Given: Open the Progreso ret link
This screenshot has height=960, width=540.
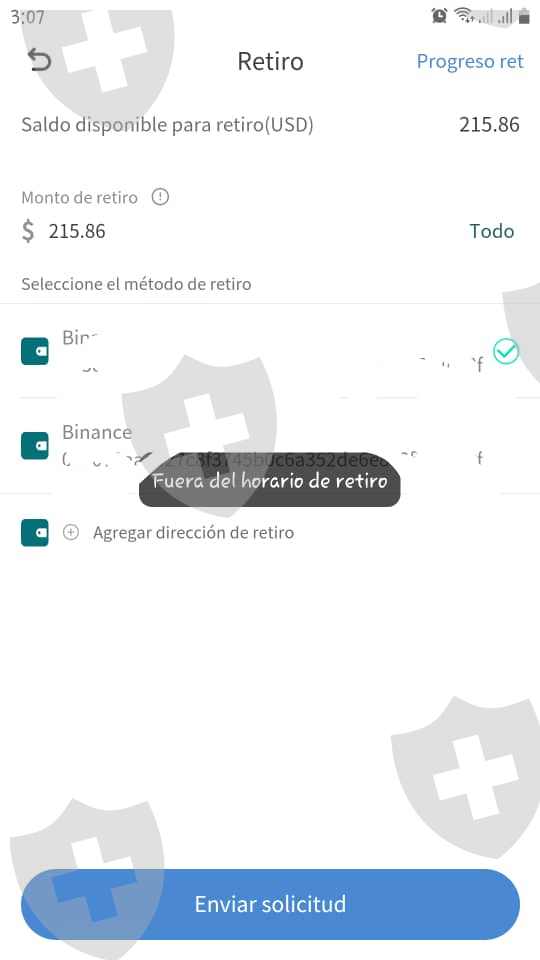Looking at the screenshot, I should (x=470, y=61).
